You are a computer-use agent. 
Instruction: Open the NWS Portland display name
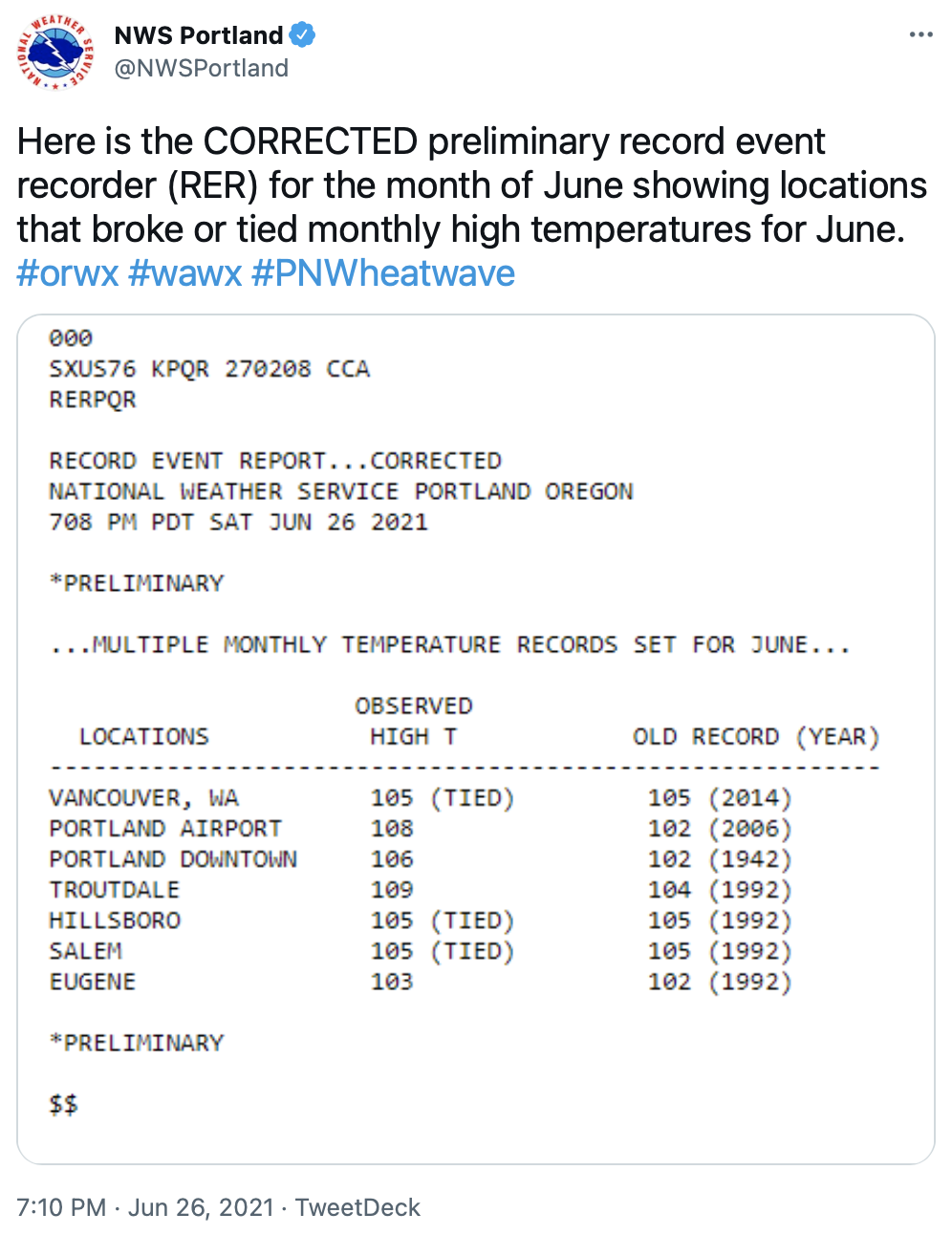tap(198, 35)
